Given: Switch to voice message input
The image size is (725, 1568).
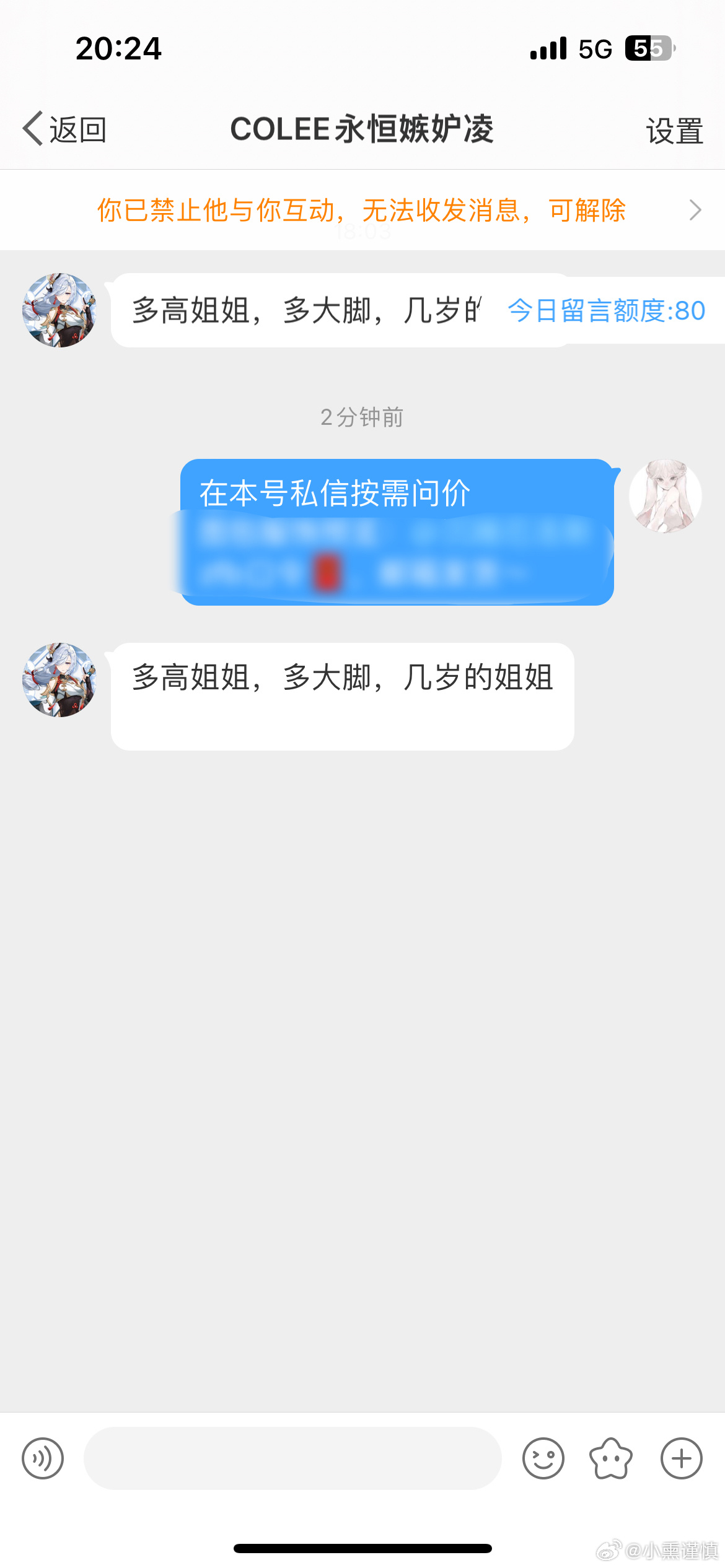Looking at the screenshot, I should (x=43, y=1458).
